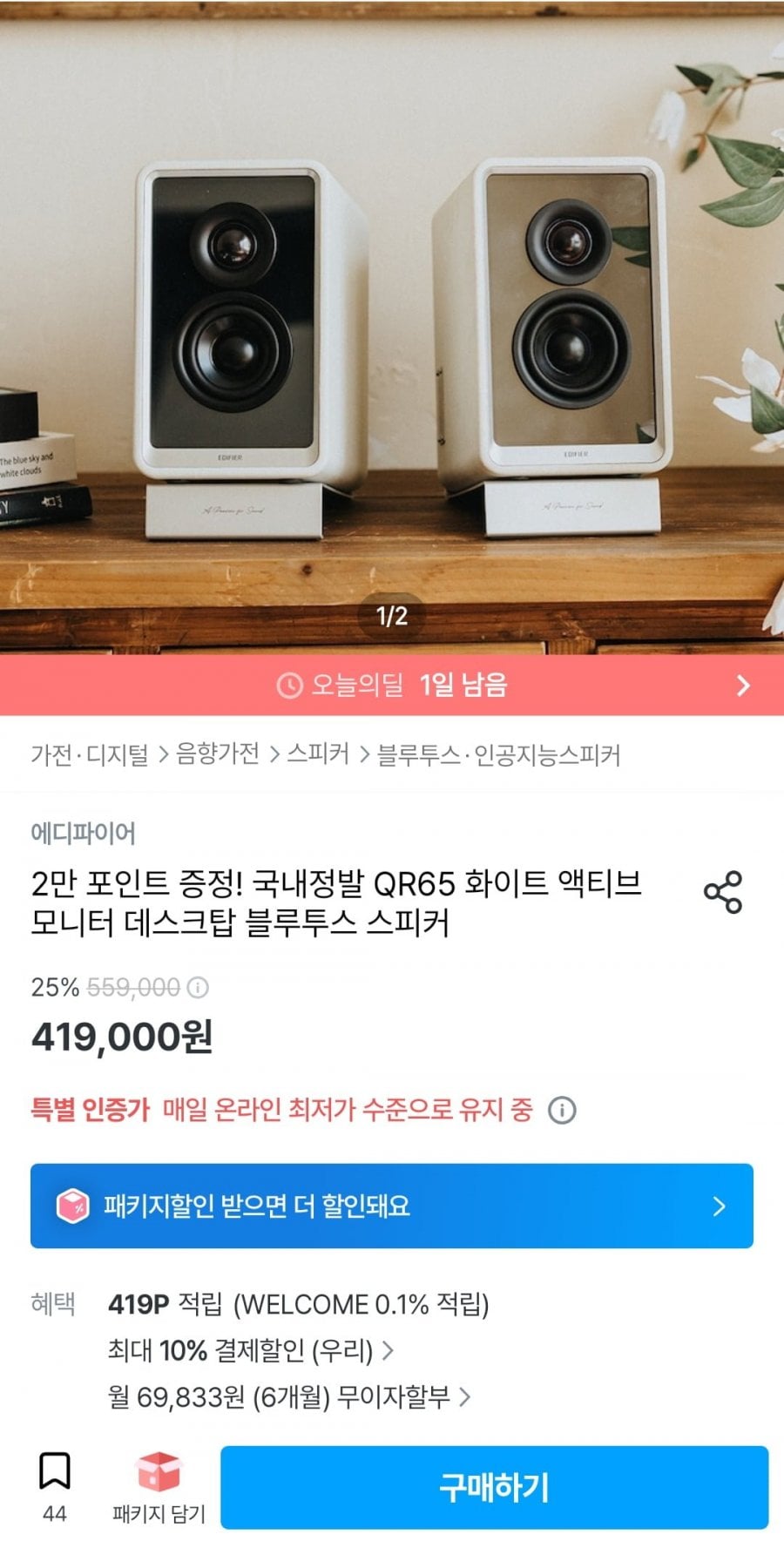Open 스피커 breadcrumb link

coord(318,754)
